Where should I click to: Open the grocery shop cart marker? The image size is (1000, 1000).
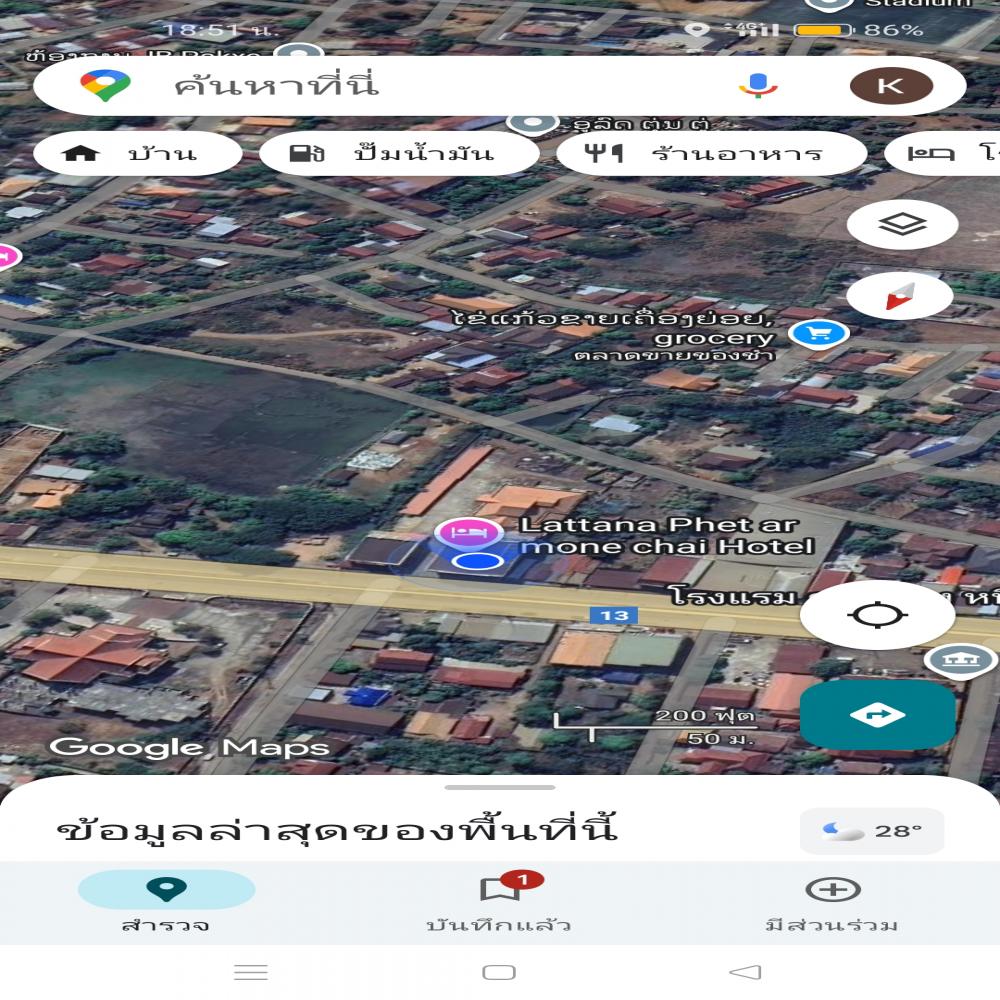818,333
